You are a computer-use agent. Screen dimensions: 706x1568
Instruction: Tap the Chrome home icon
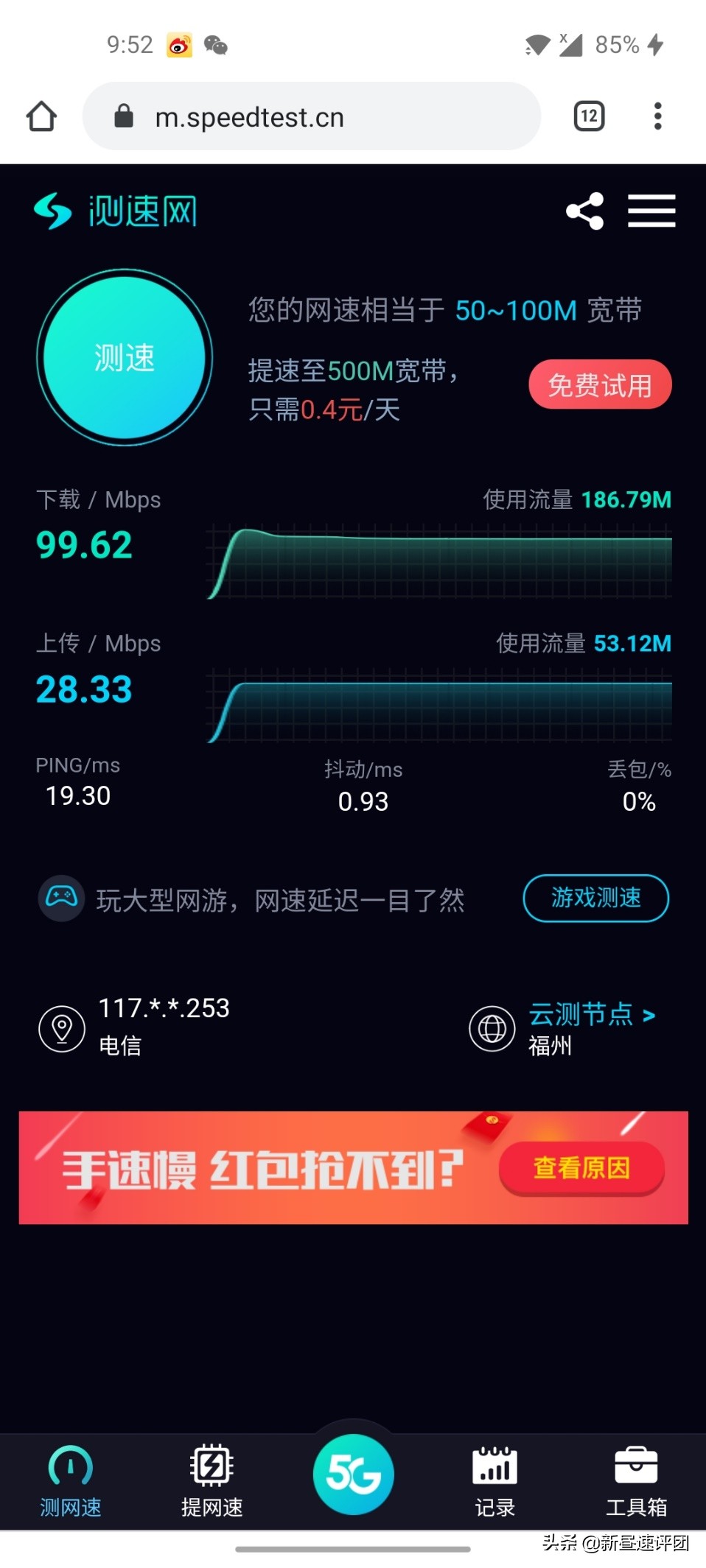tap(41, 116)
